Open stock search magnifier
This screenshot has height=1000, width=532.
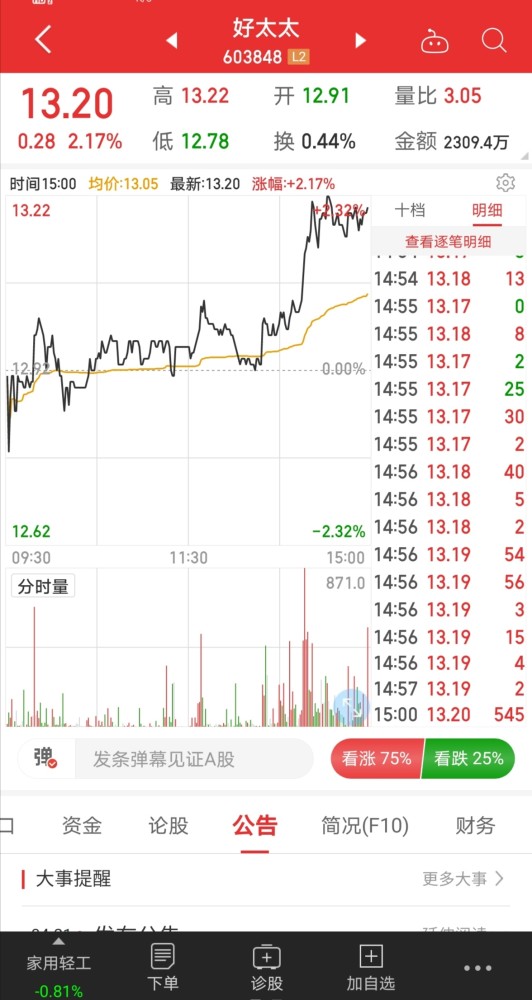pos(494,40)
